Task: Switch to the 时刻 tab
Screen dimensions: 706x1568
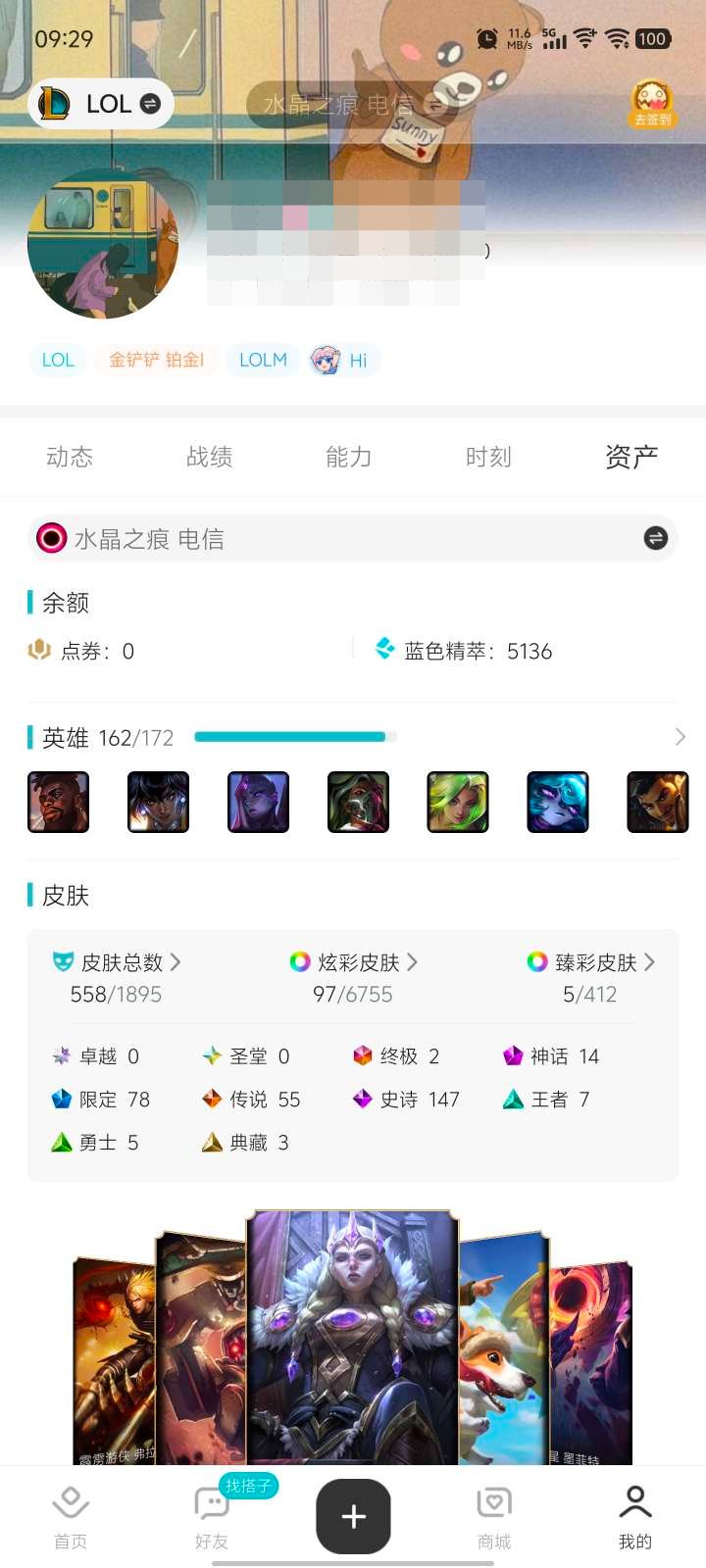Action: pyautogui.click(x=487, y=456)
